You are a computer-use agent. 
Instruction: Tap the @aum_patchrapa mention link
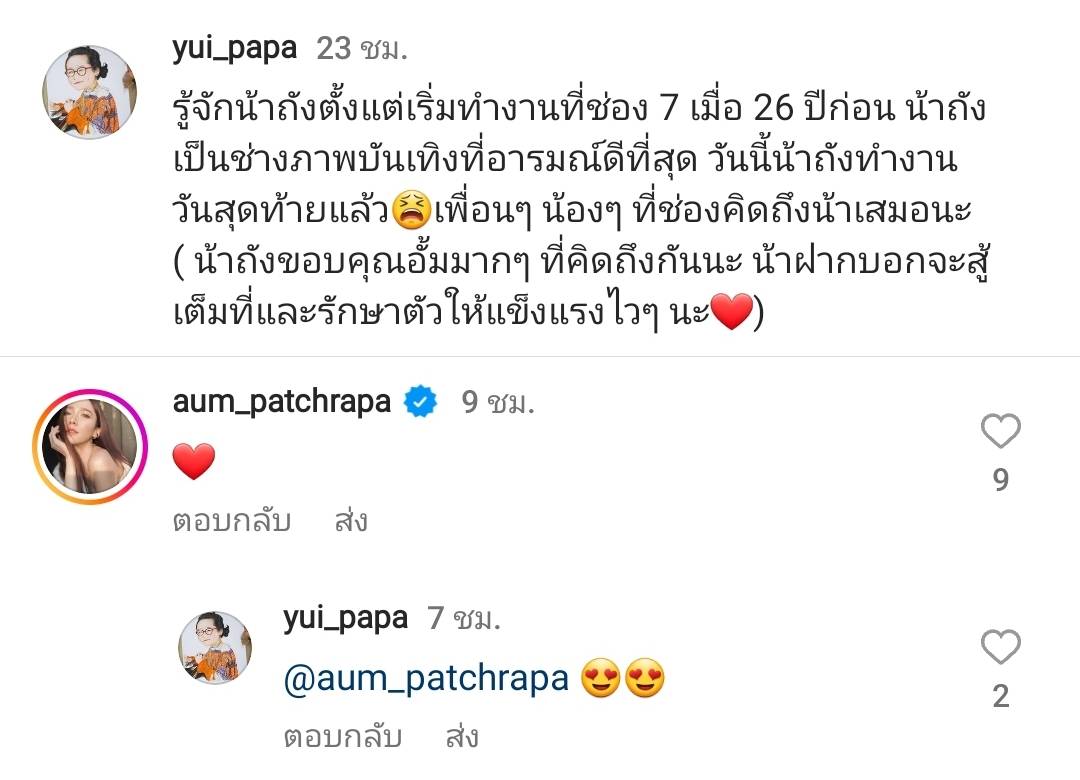coord(426,680)
